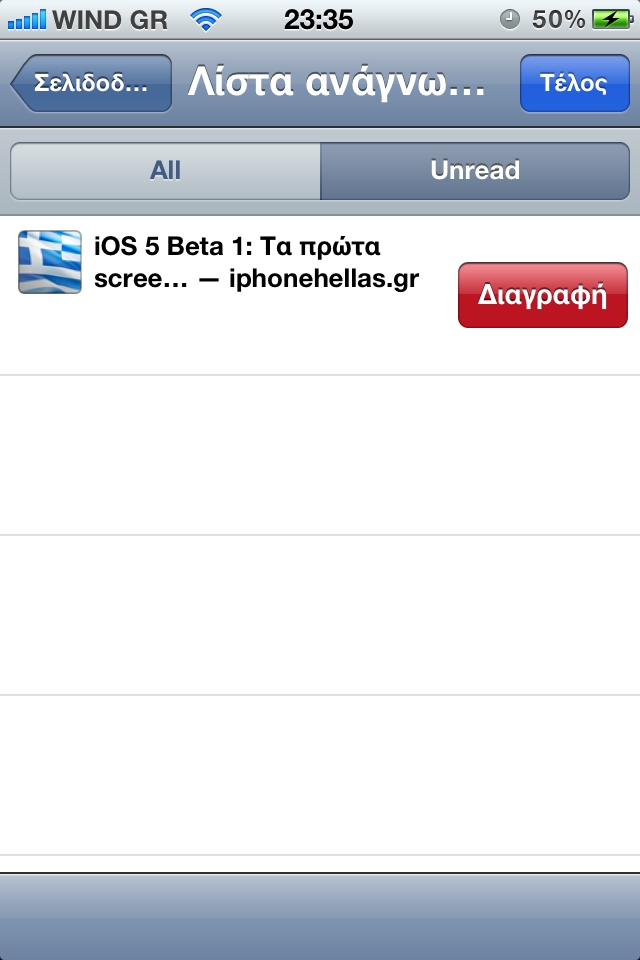Image resolution: width=640 pixels, height=960 pixels.
Task: Tap the Τέλος (Done) button
Action: (574, 83)
